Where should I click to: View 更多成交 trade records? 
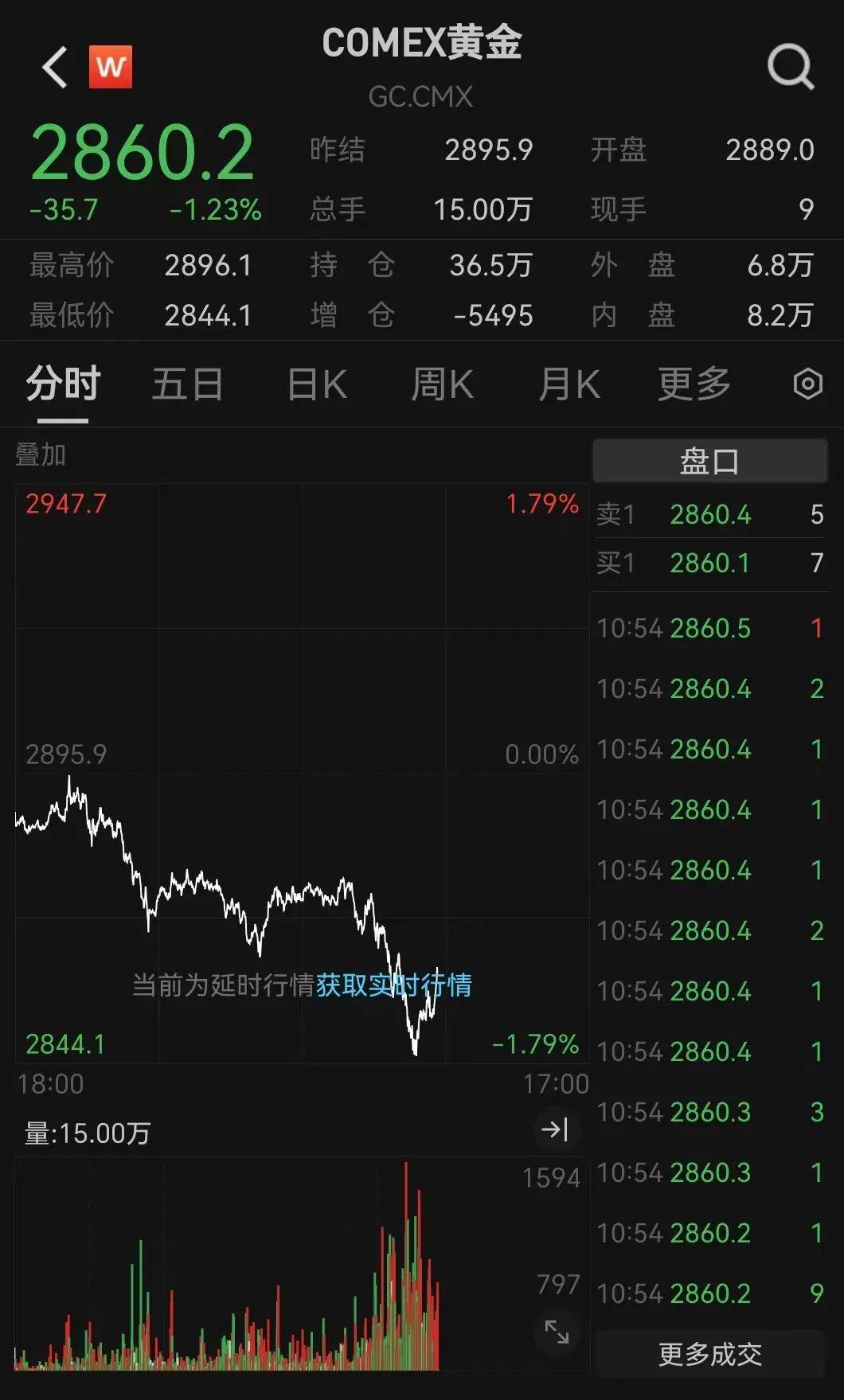pyautogui.click(x=709, y=1354)
